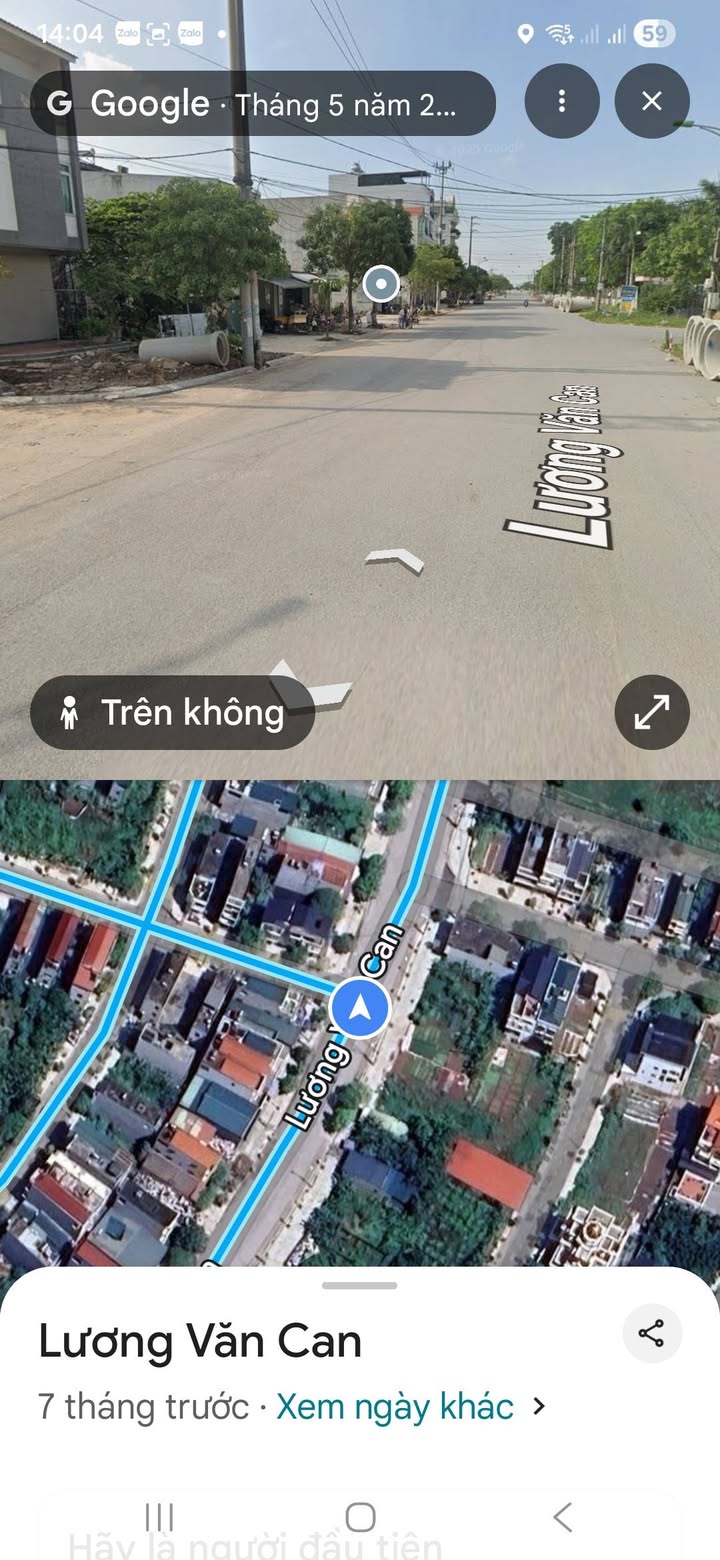Move forward along the street arrow
Image resolution: width=720 pixels, height=1560 pixels.
(395, 560)
